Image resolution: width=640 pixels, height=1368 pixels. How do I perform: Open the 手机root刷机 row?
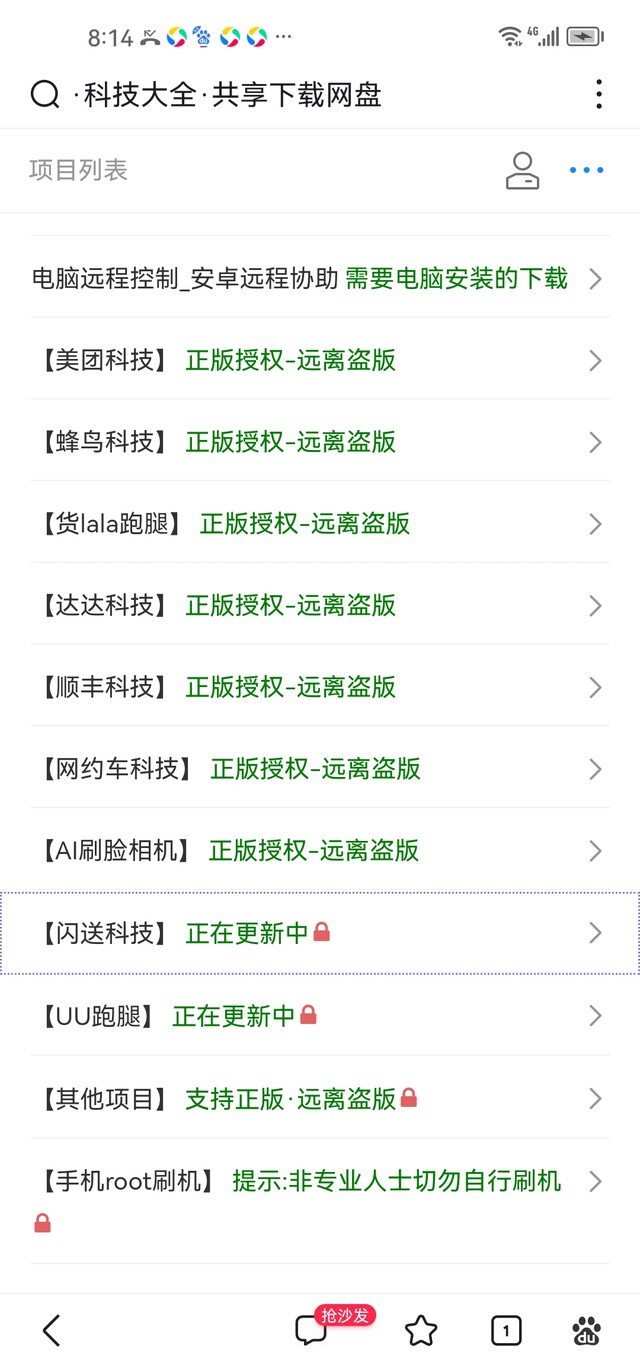coord(320,1201)
